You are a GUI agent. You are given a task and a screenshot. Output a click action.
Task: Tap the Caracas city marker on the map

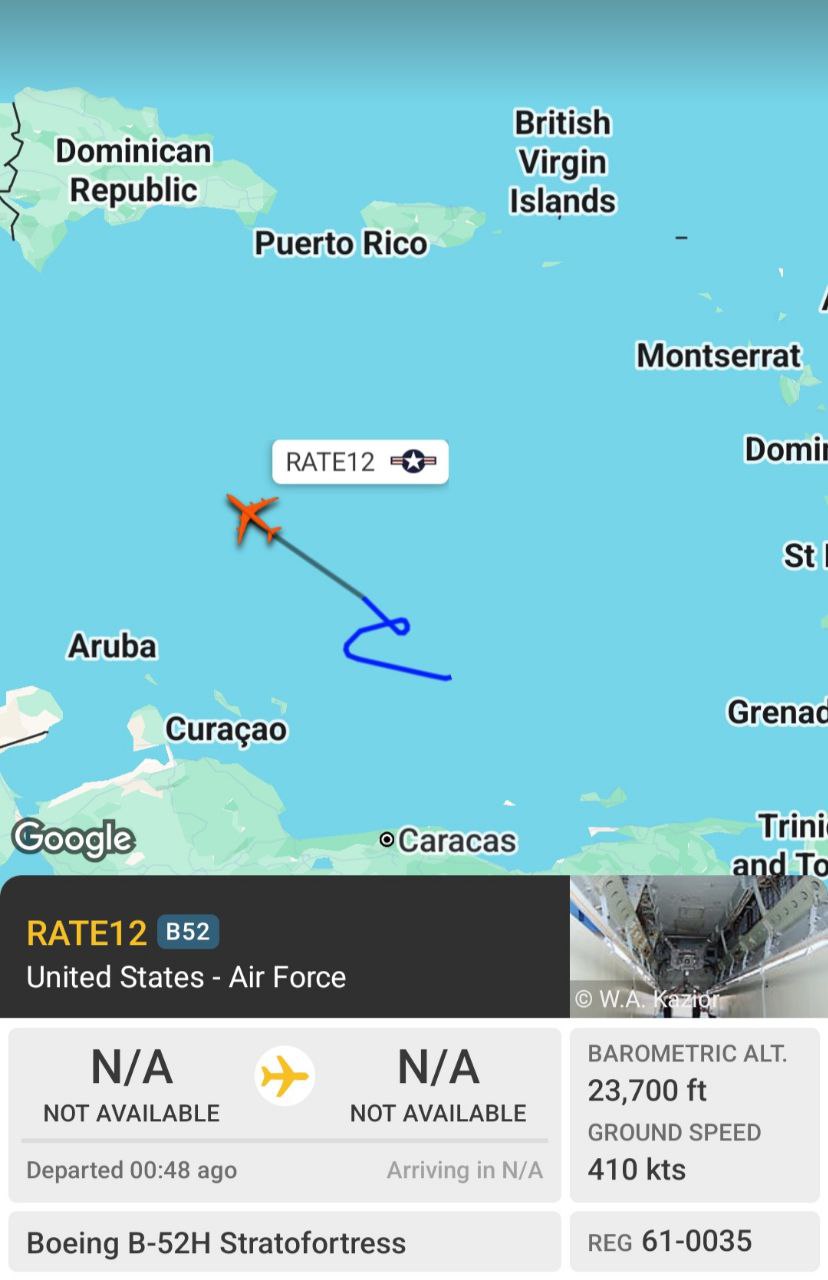[387, 840]
